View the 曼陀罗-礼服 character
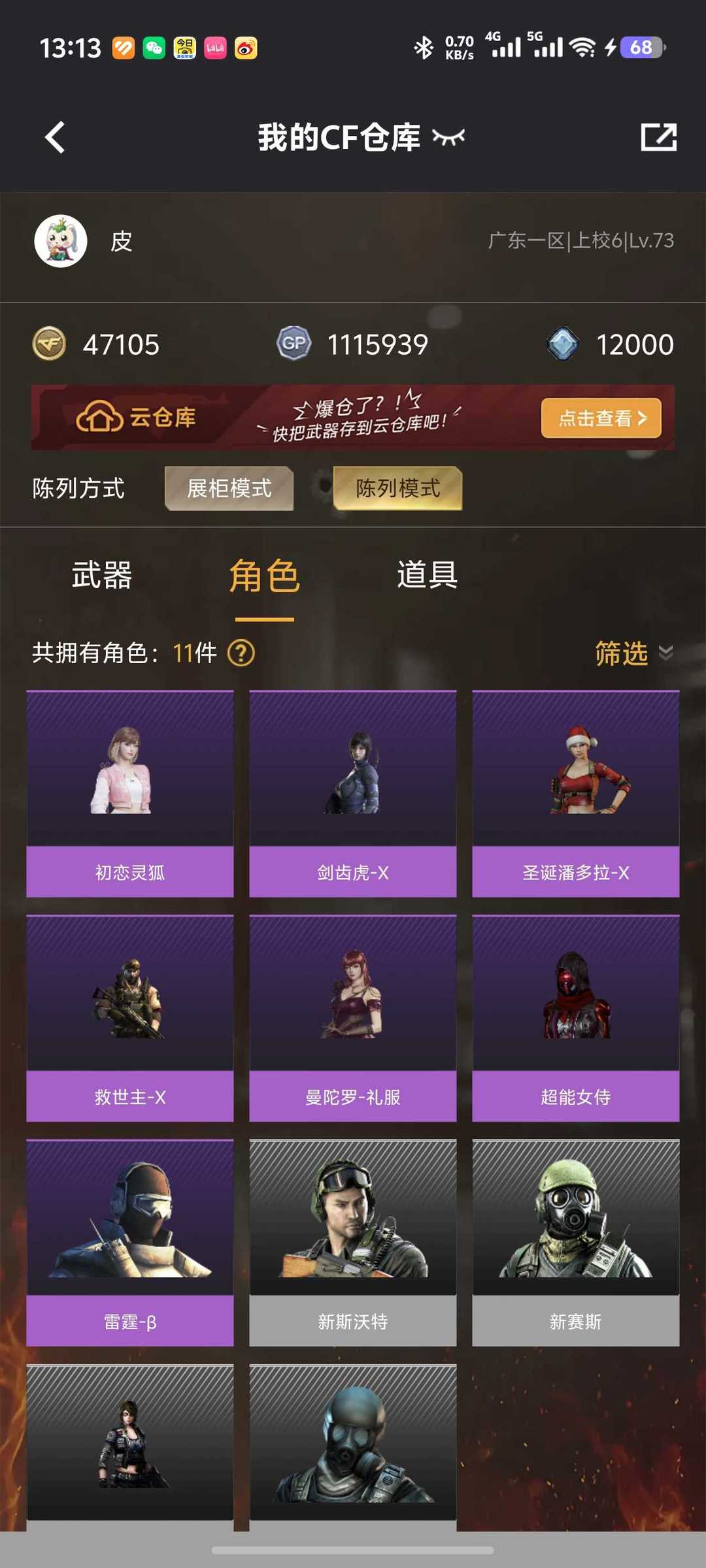Image resolution: width=706 pixels, height=1568 pixels. coord(353,1018)
